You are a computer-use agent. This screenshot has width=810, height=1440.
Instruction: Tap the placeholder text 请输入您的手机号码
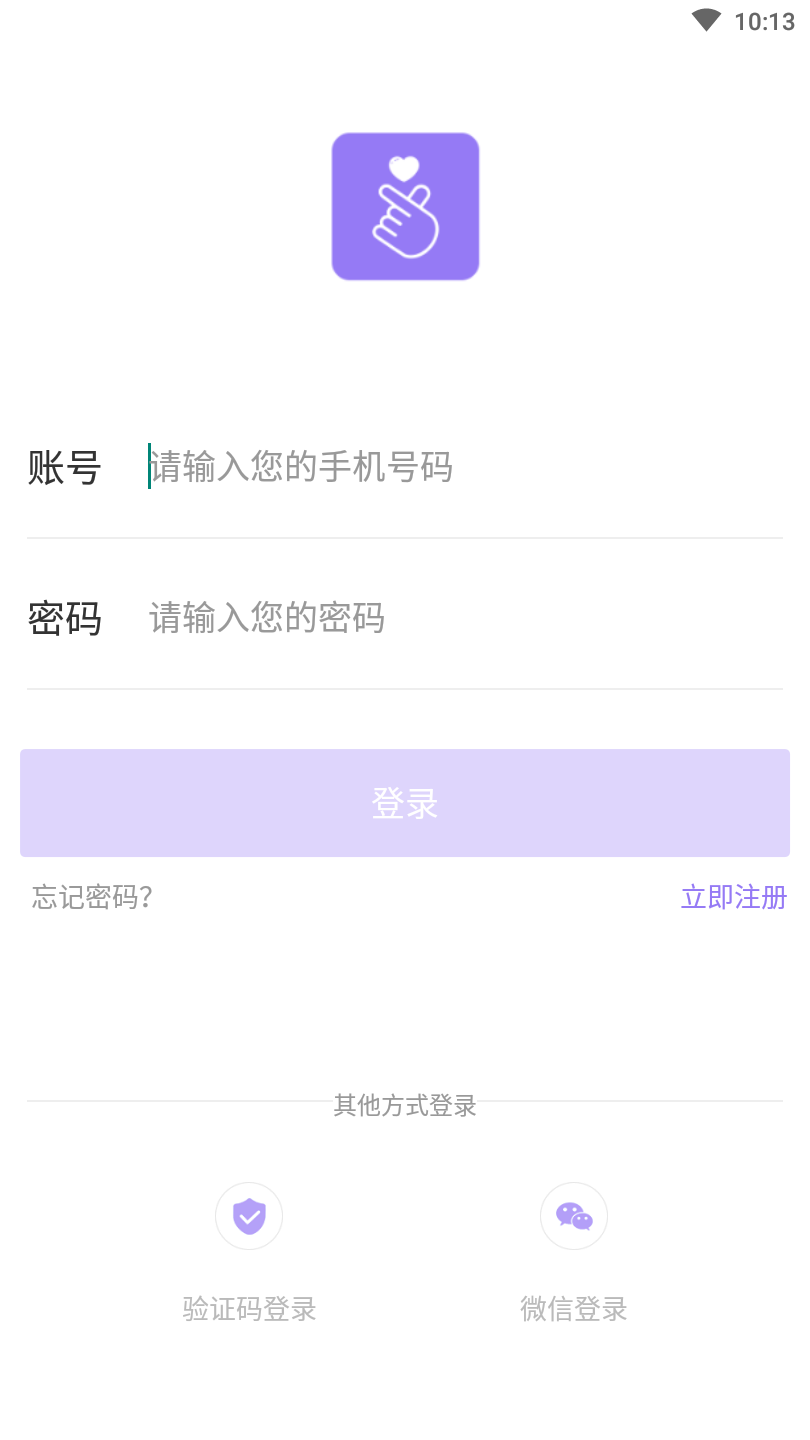300,467
